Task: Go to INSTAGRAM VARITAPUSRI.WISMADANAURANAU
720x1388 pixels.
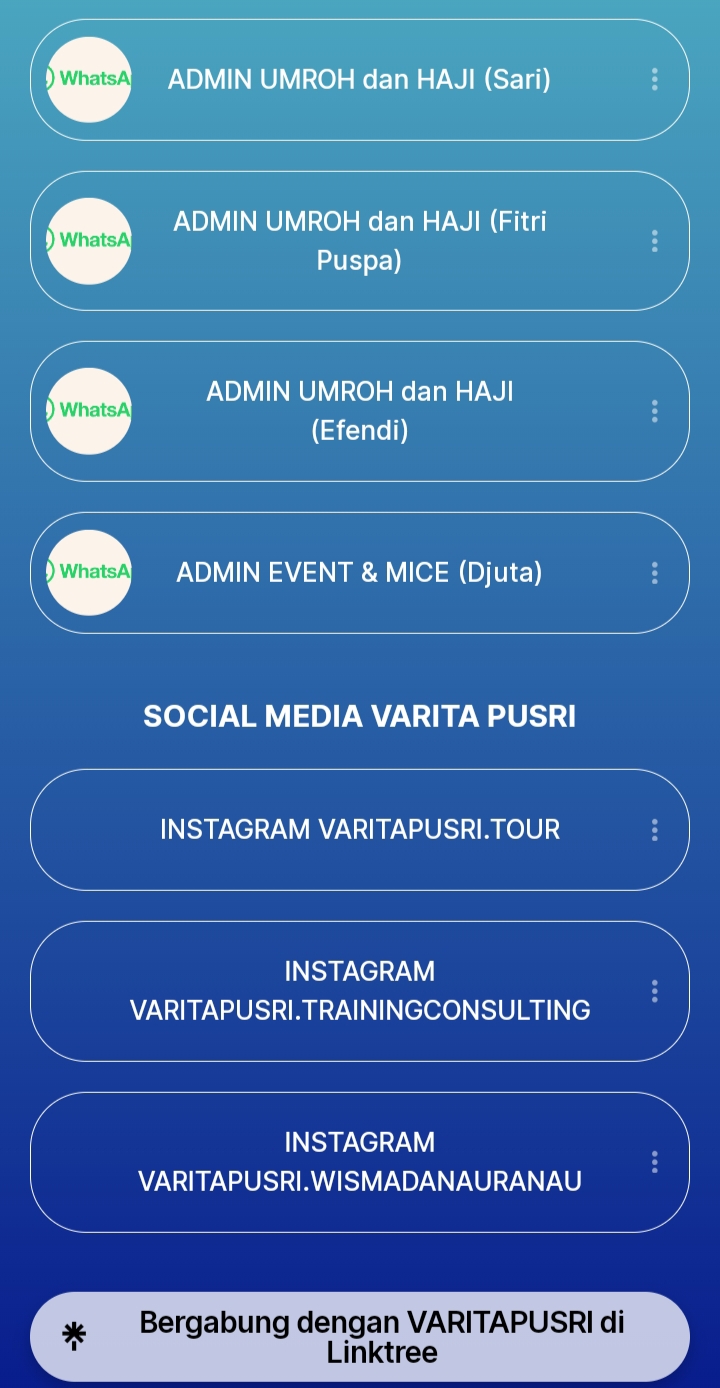Action: click(359, 1162)
